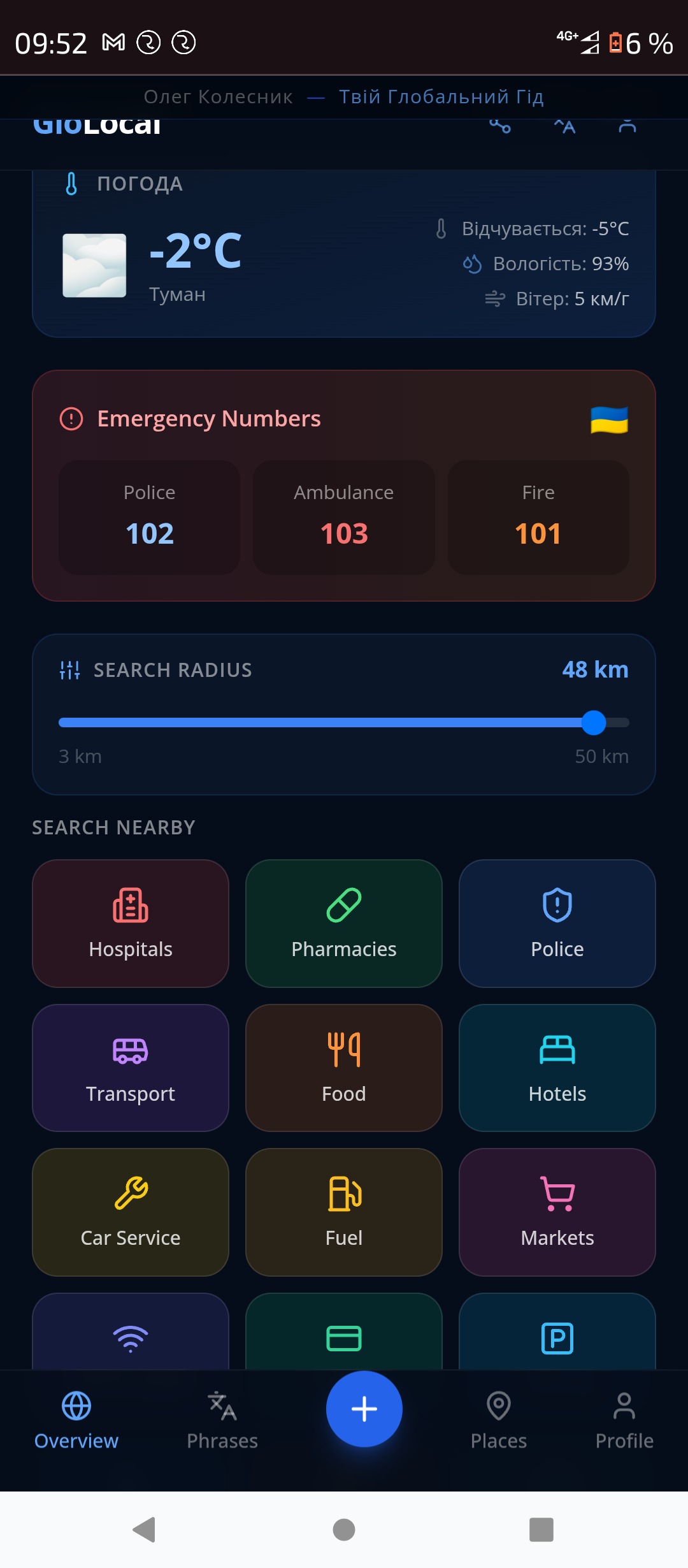Tap the Parking category icon
688x1568 pixels.
click(556, 1339)
